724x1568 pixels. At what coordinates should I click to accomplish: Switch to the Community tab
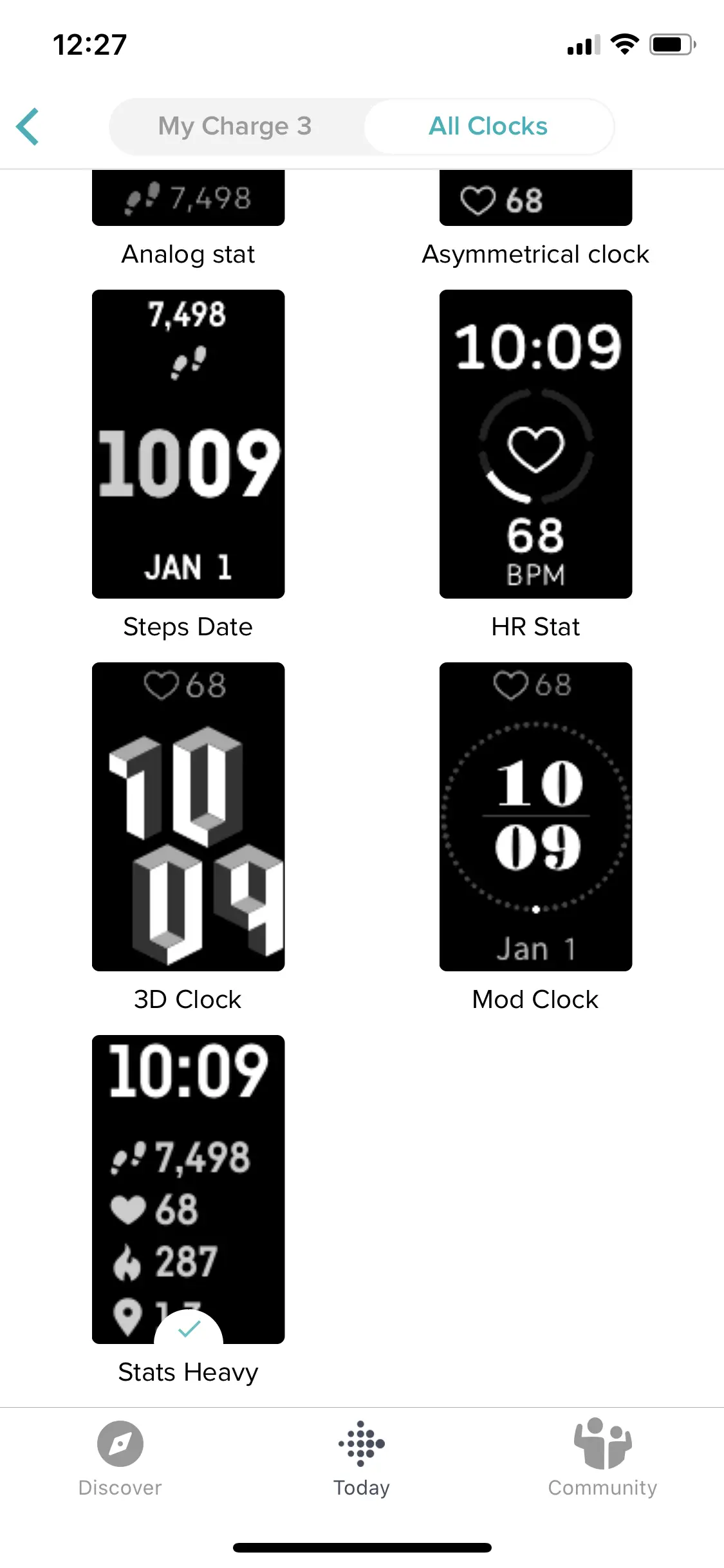[x=602, y=1459]
